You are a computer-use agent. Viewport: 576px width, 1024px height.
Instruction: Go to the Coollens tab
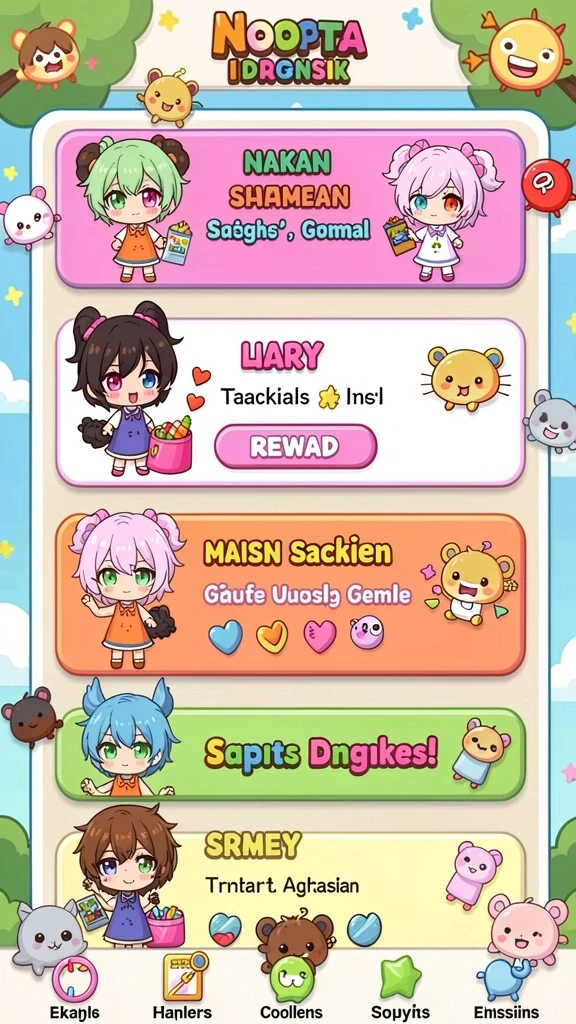point(291,986)
